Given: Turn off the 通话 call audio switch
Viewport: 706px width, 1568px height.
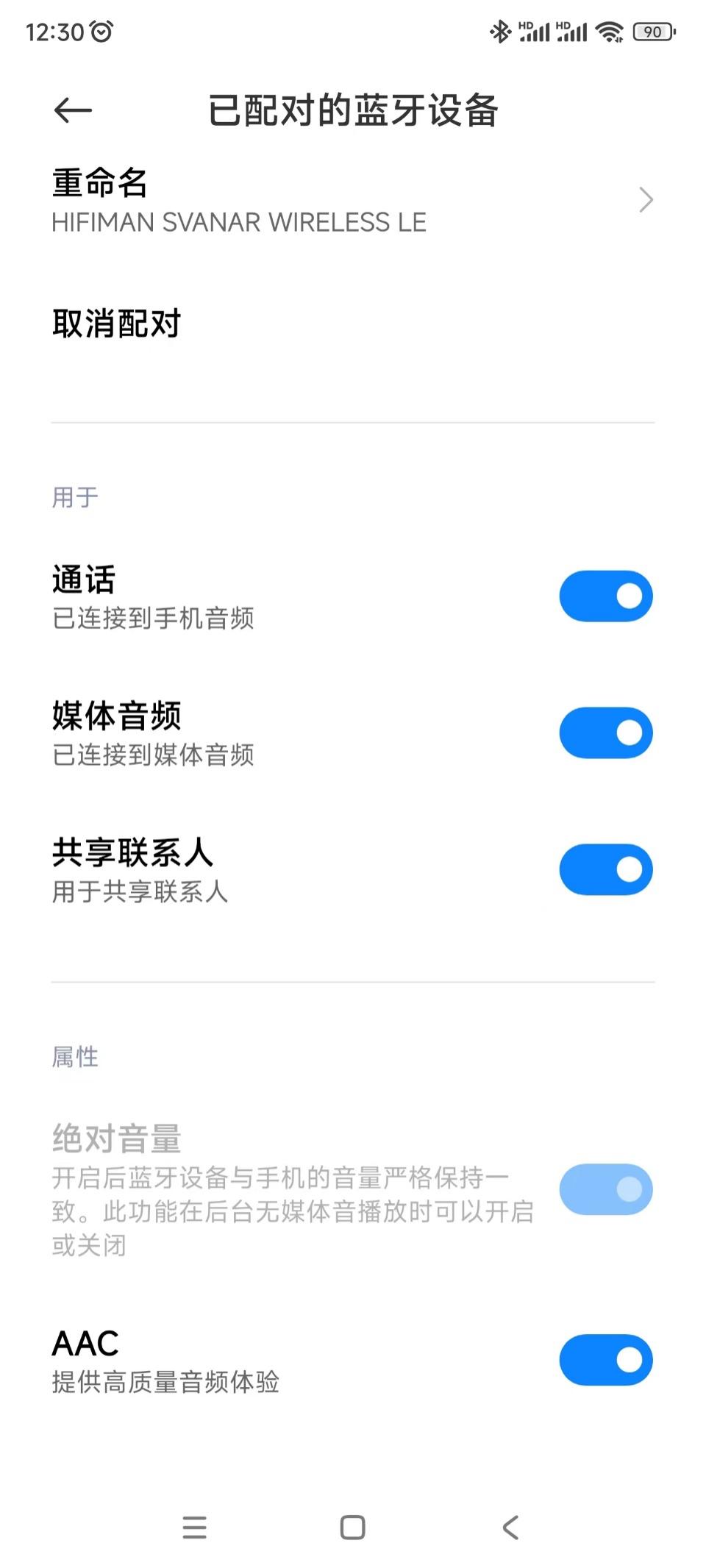Looking at the screenshot, I should click(x=605, y=596).
